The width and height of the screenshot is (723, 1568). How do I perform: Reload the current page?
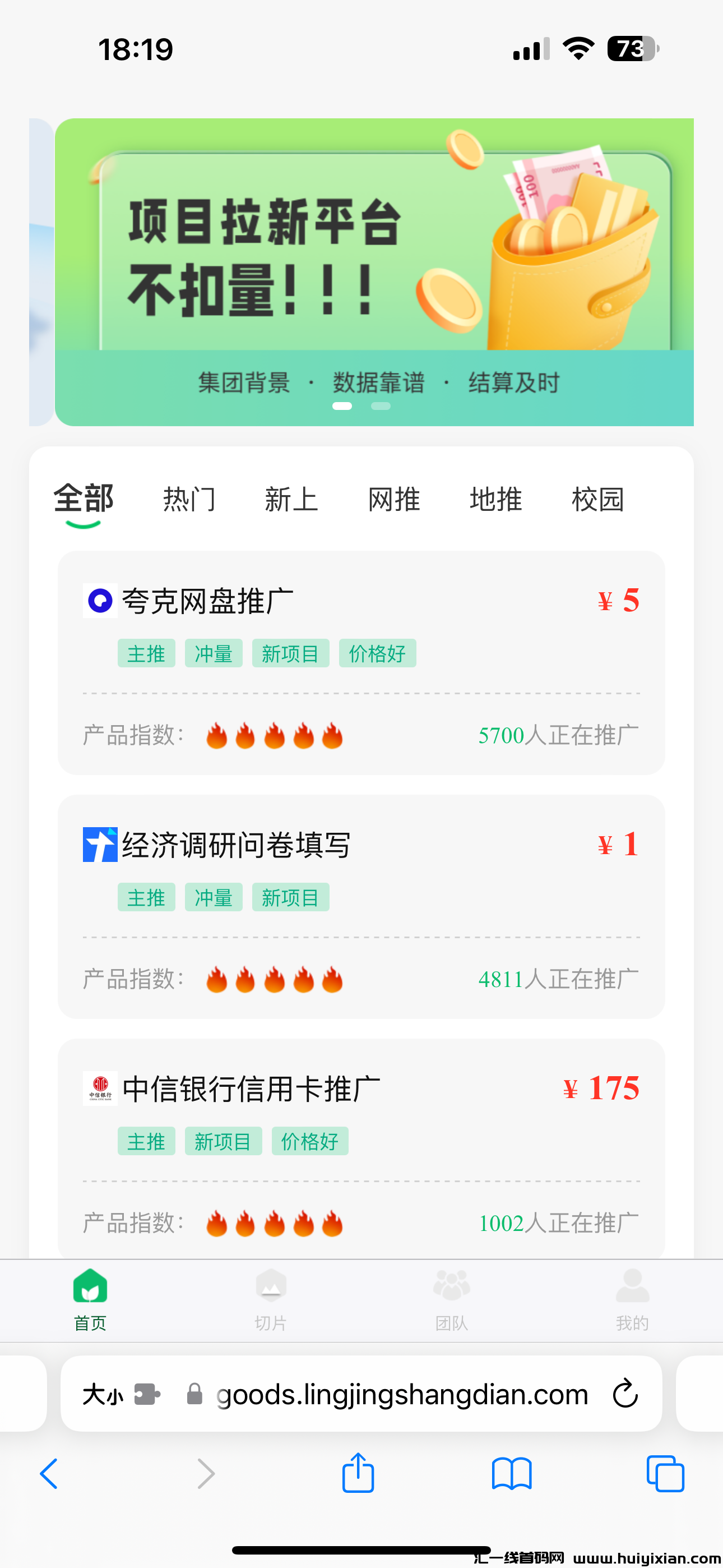pyautogui.click(x=625, y=1394)
